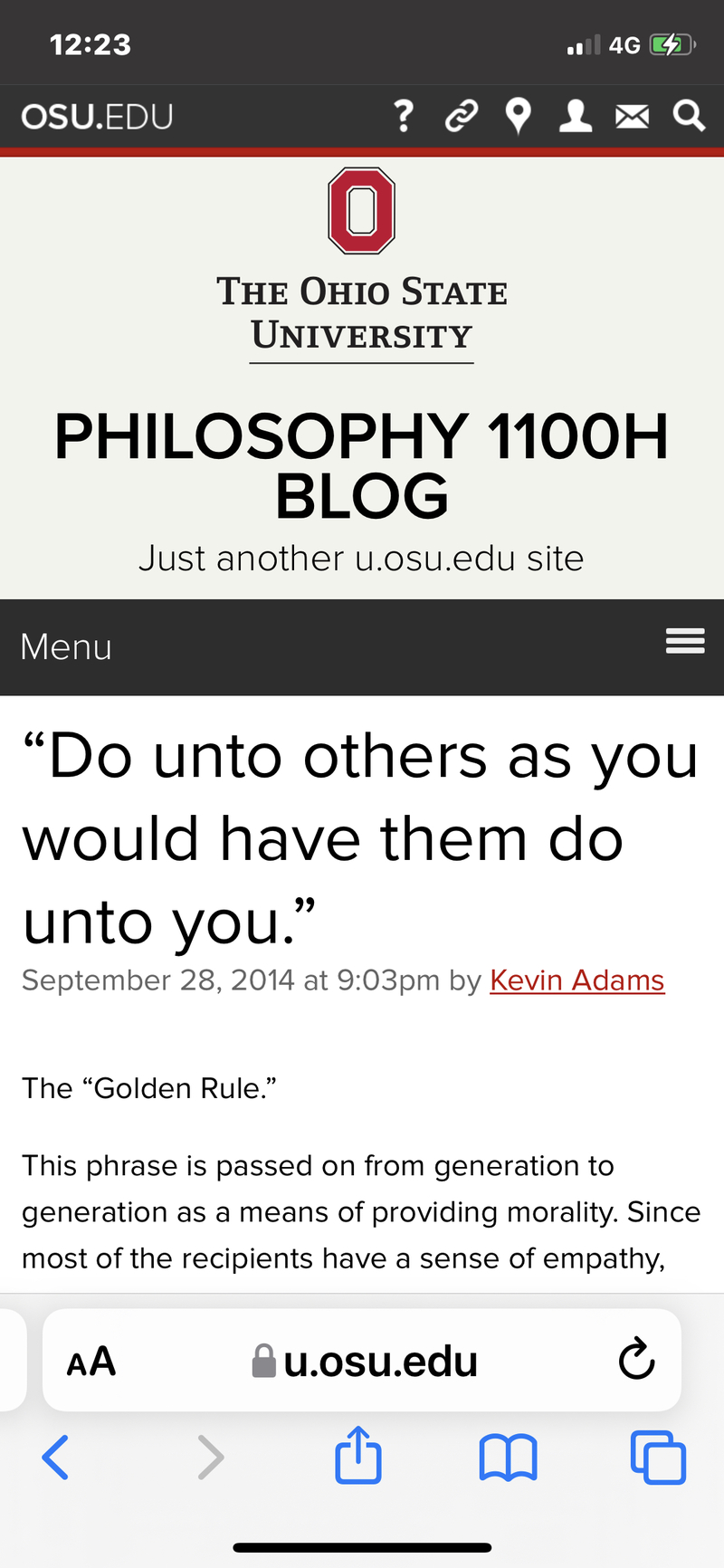This screenshot has height=1568, width=724.
Task: Go to OSU.EDU home link
Action: tap(97, 117)
